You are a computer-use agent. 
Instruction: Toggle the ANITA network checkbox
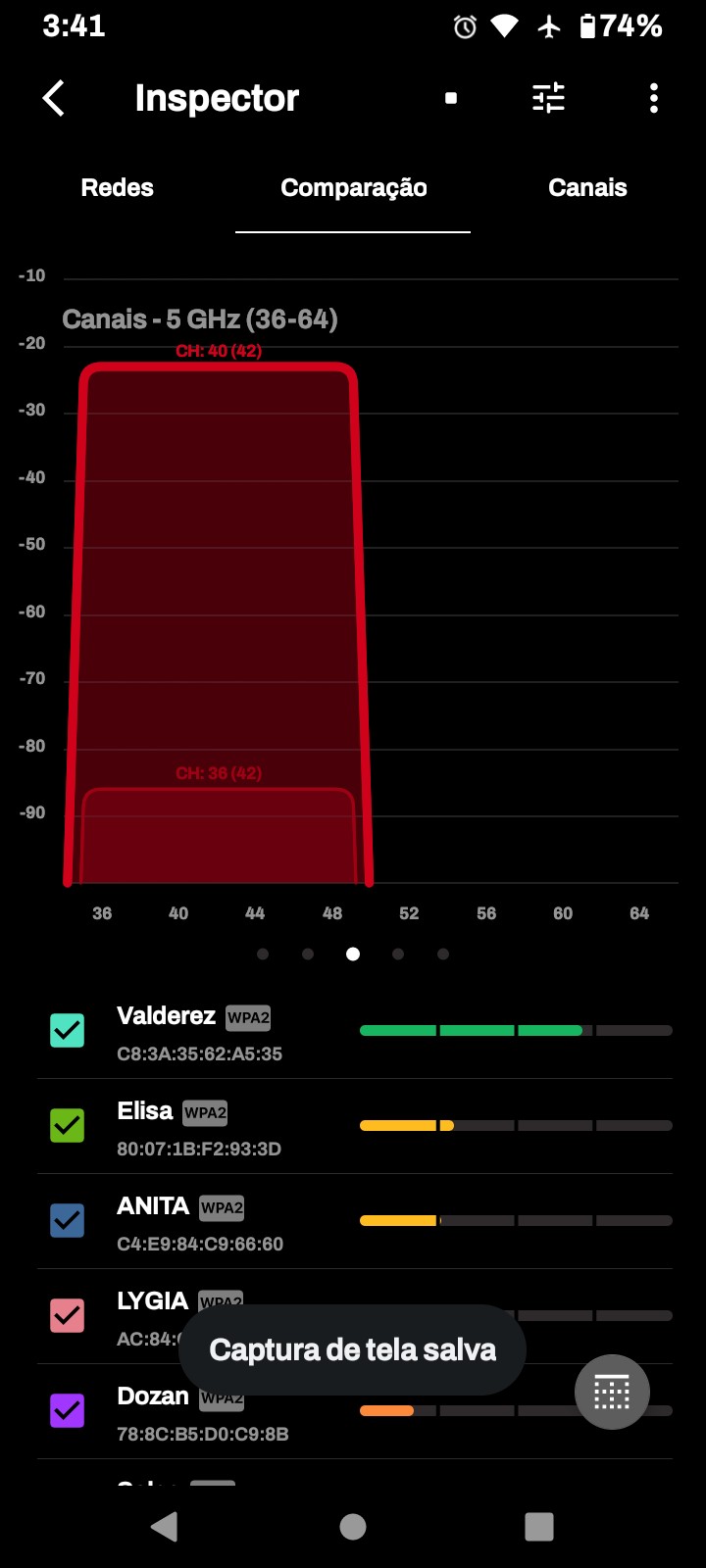[68, 1220]
